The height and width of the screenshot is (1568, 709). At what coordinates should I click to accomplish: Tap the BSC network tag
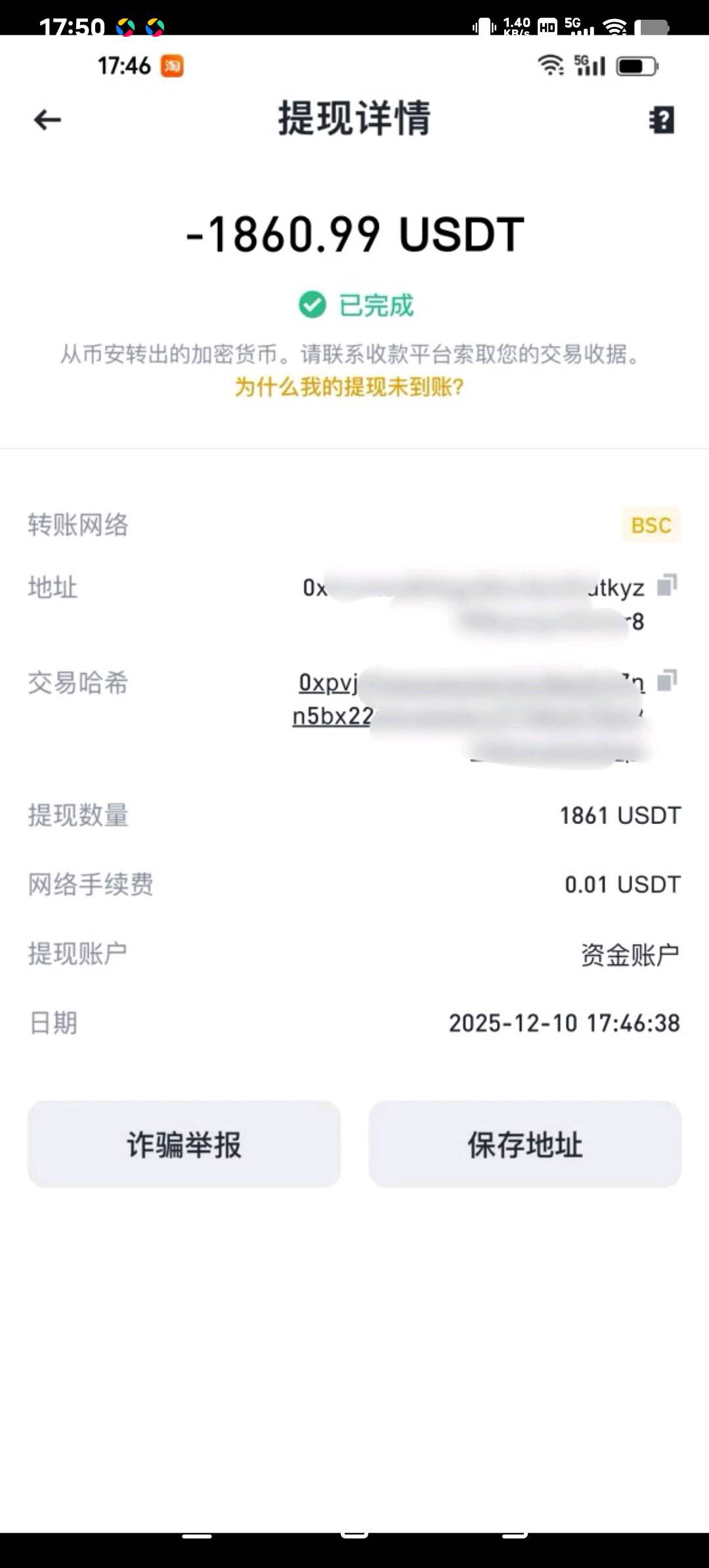pos(651,525)
